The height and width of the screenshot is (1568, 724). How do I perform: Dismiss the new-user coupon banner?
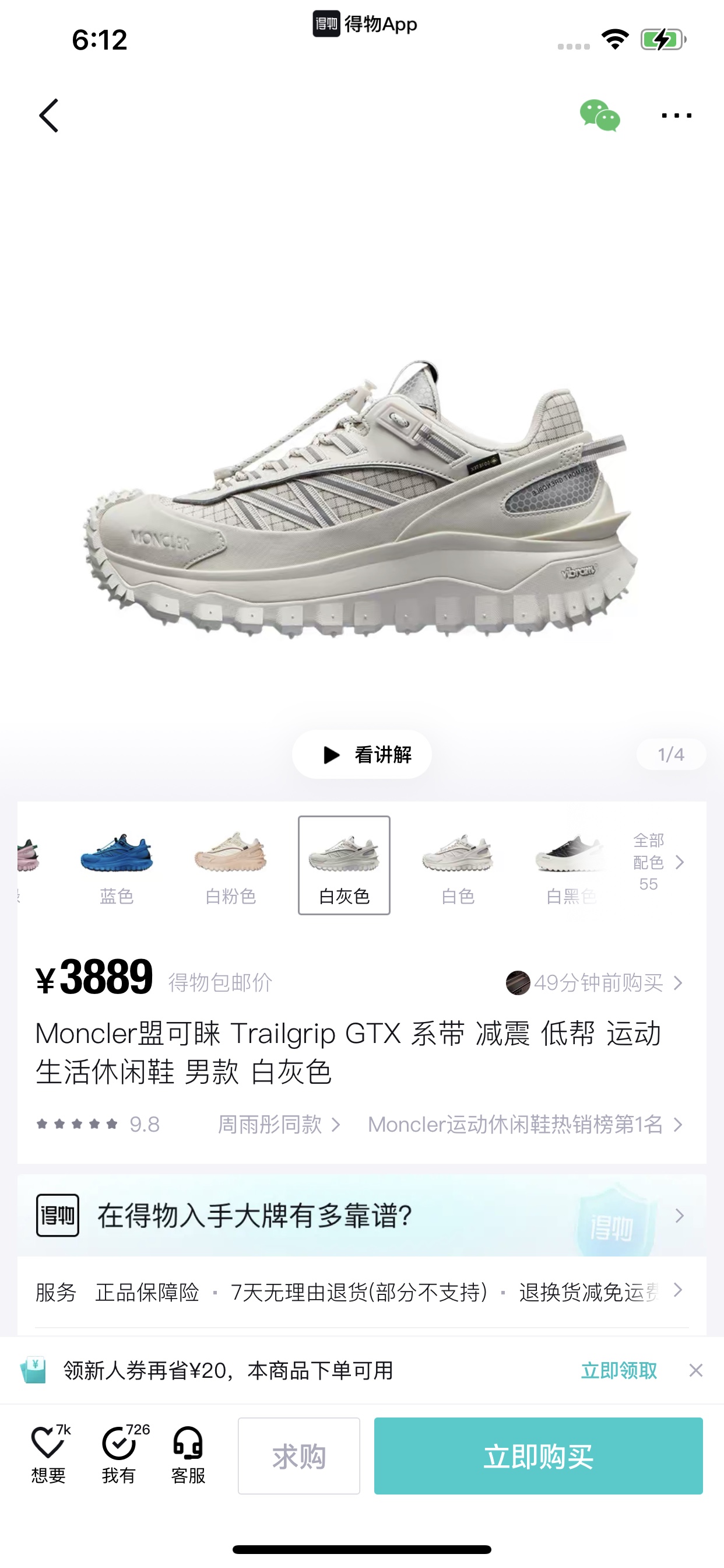696,1370
